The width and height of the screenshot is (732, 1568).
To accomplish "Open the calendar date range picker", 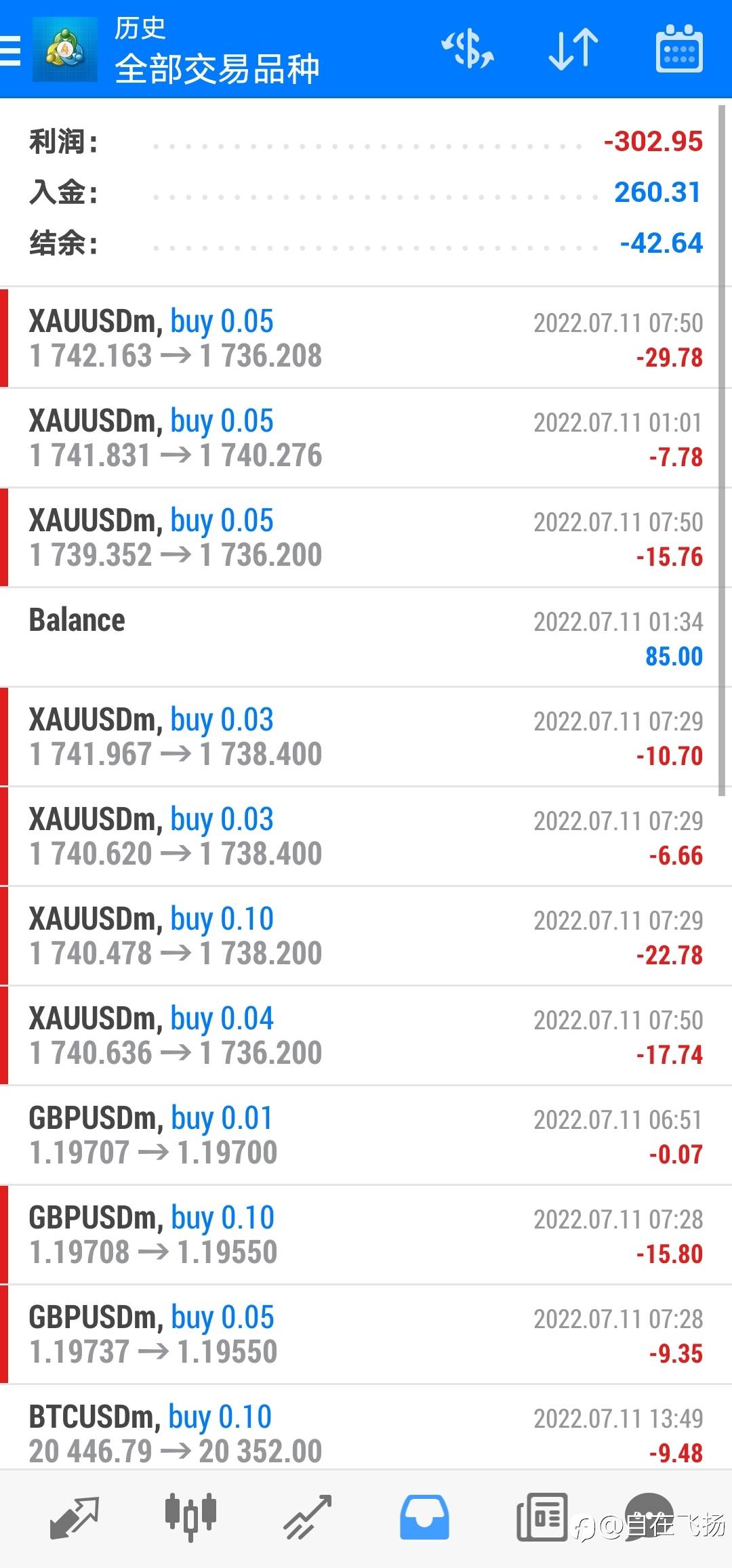I will [679, 49].
